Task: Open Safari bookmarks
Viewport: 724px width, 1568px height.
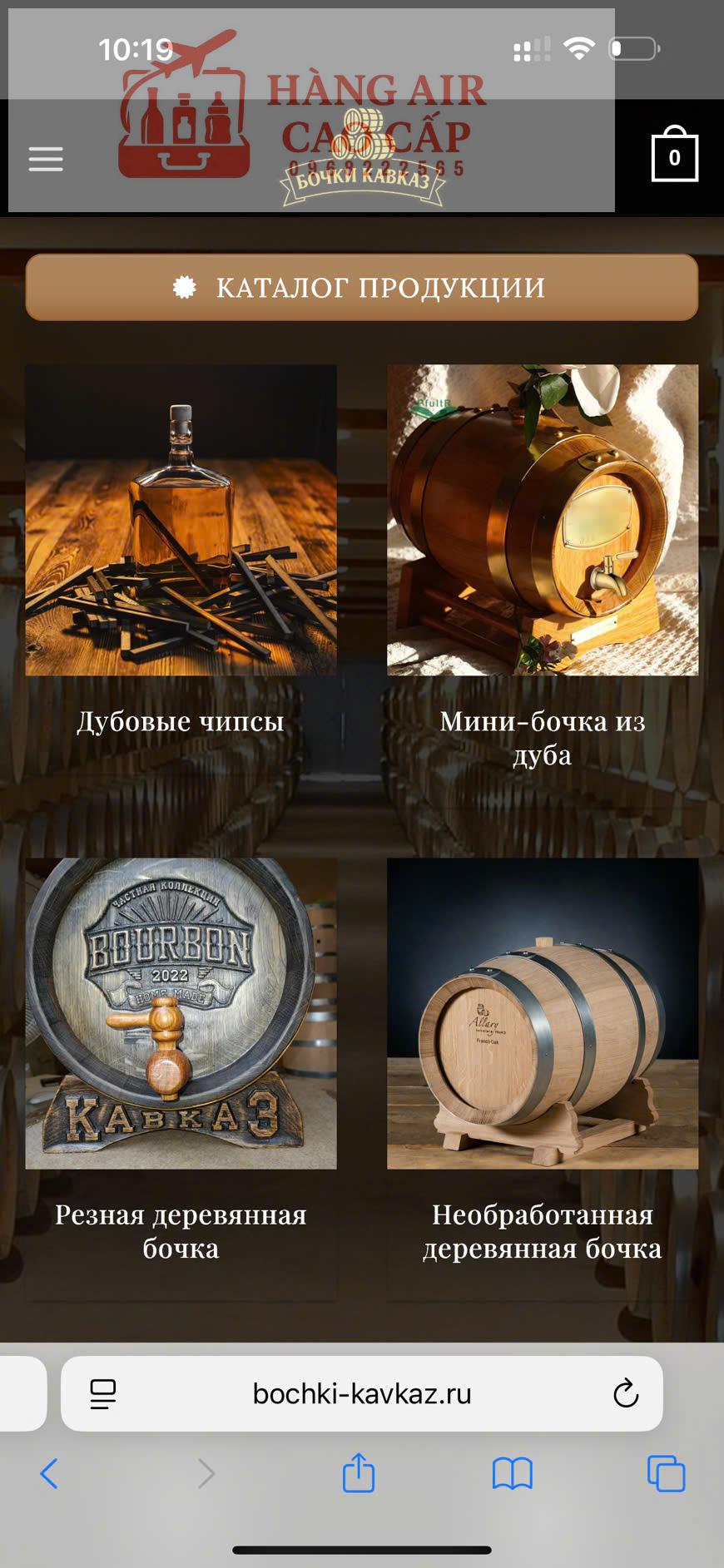Action: pos(512,1474)
